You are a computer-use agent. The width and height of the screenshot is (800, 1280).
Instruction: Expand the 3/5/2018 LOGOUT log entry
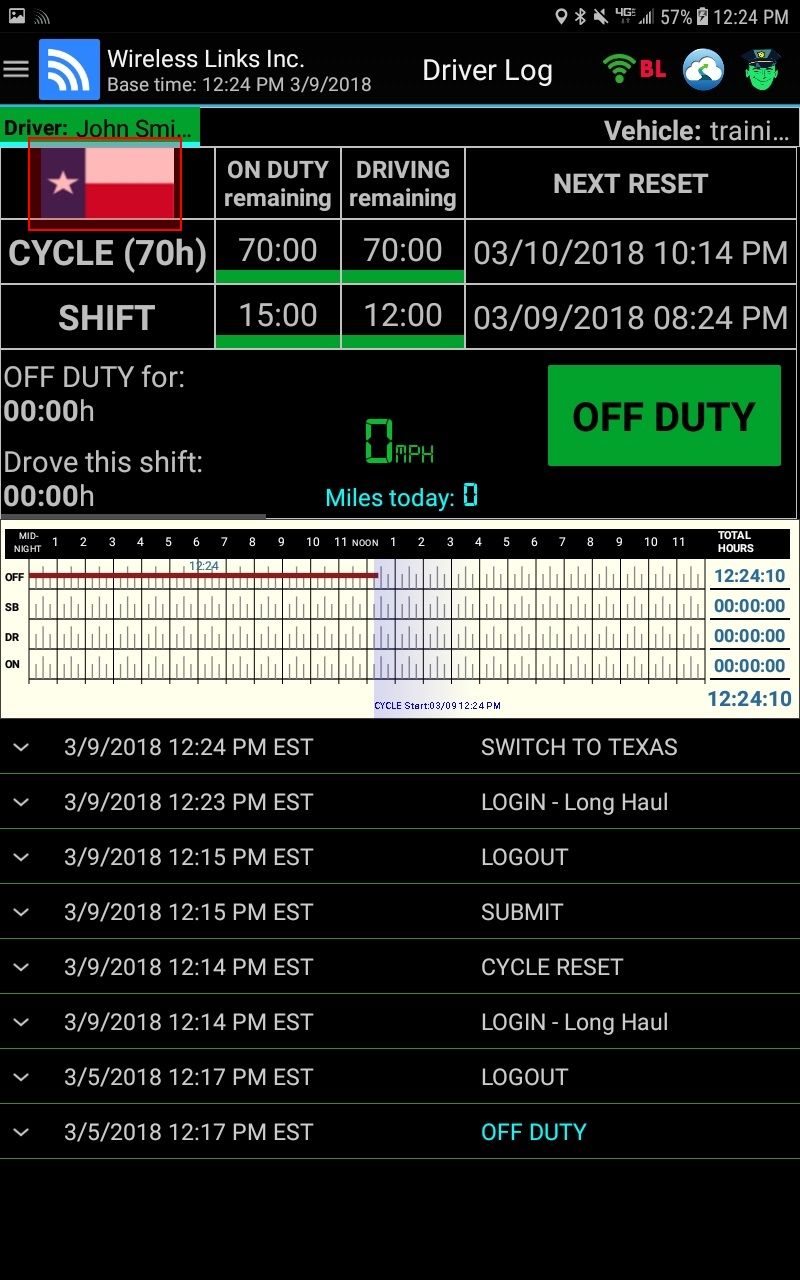(x=400, y=1077)
